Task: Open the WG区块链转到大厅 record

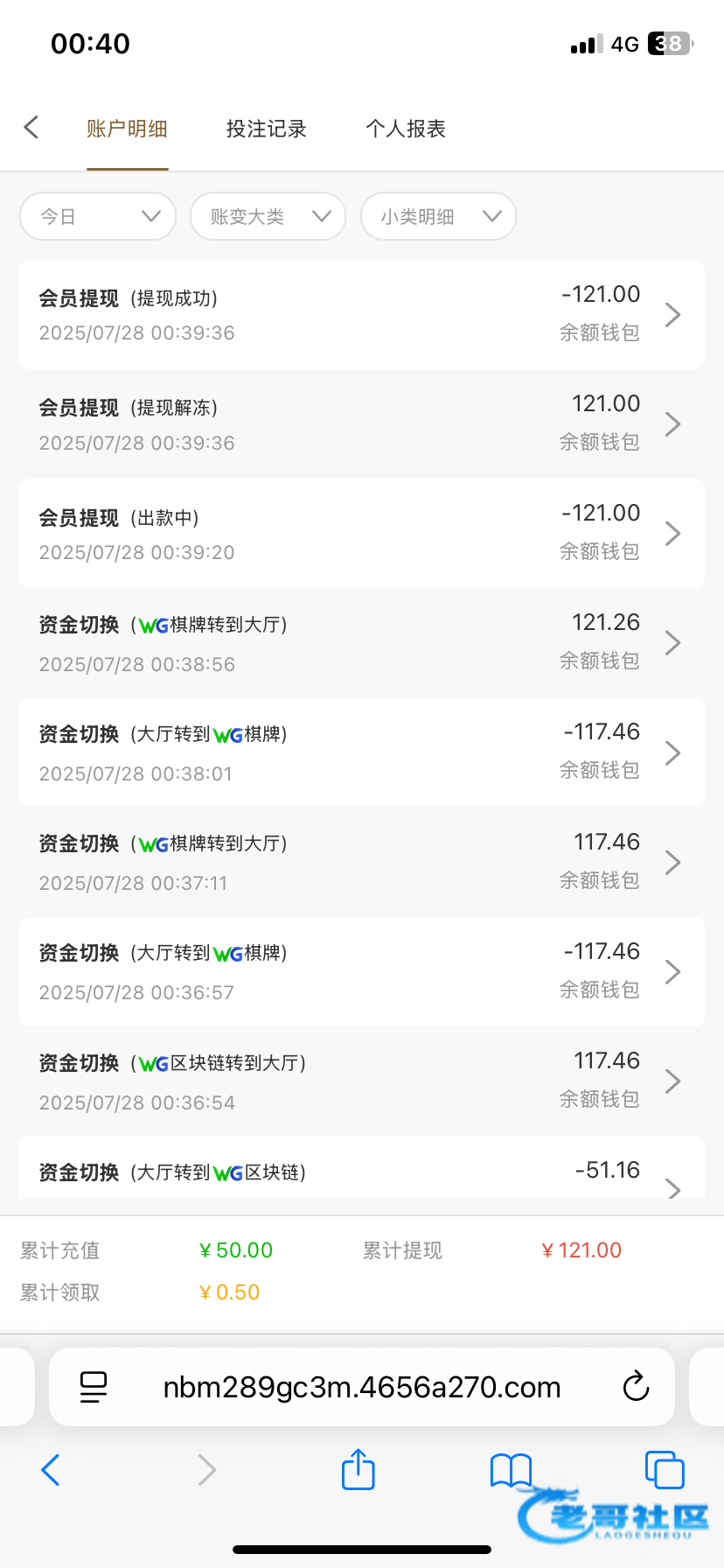Action: pos(362,1081)
